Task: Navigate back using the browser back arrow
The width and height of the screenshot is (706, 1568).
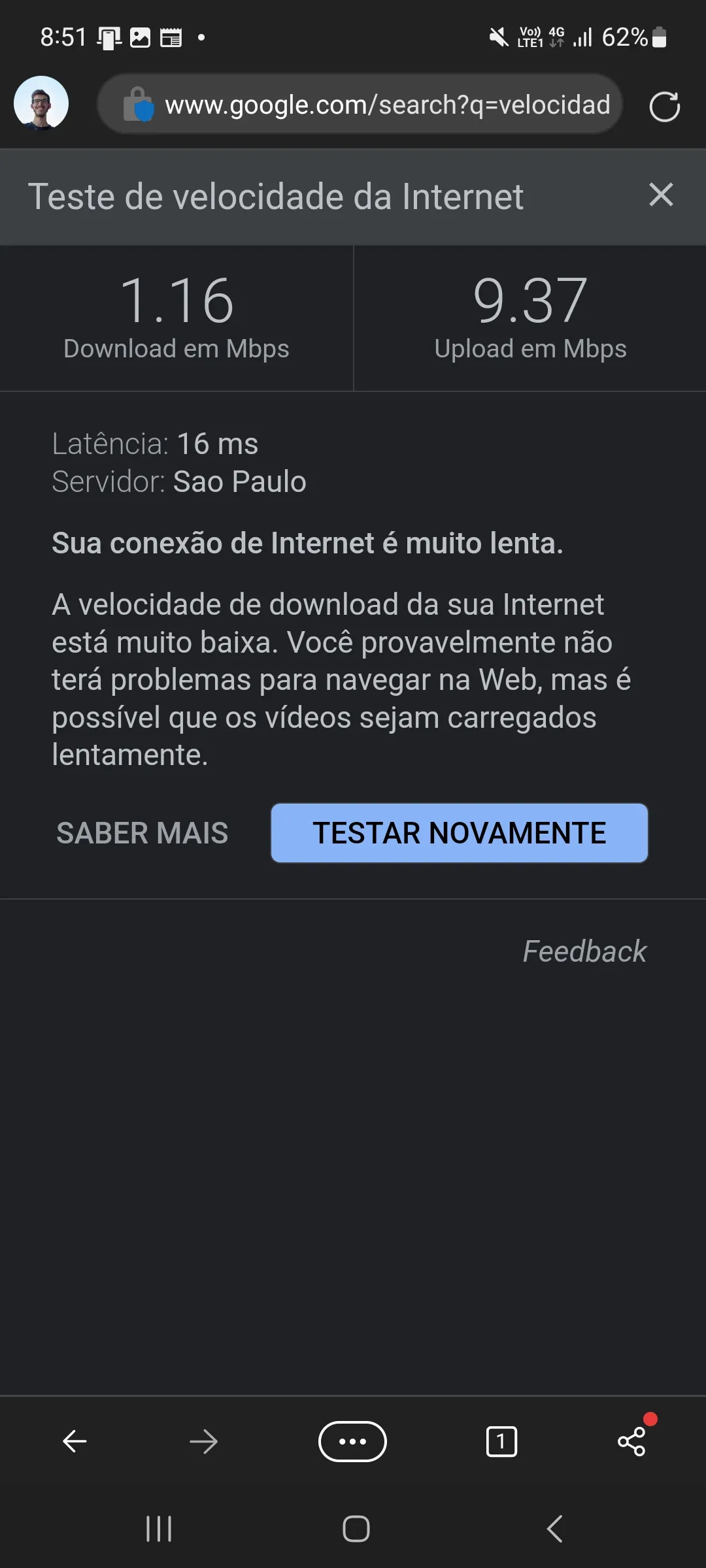Action: tap(74, 1441)
